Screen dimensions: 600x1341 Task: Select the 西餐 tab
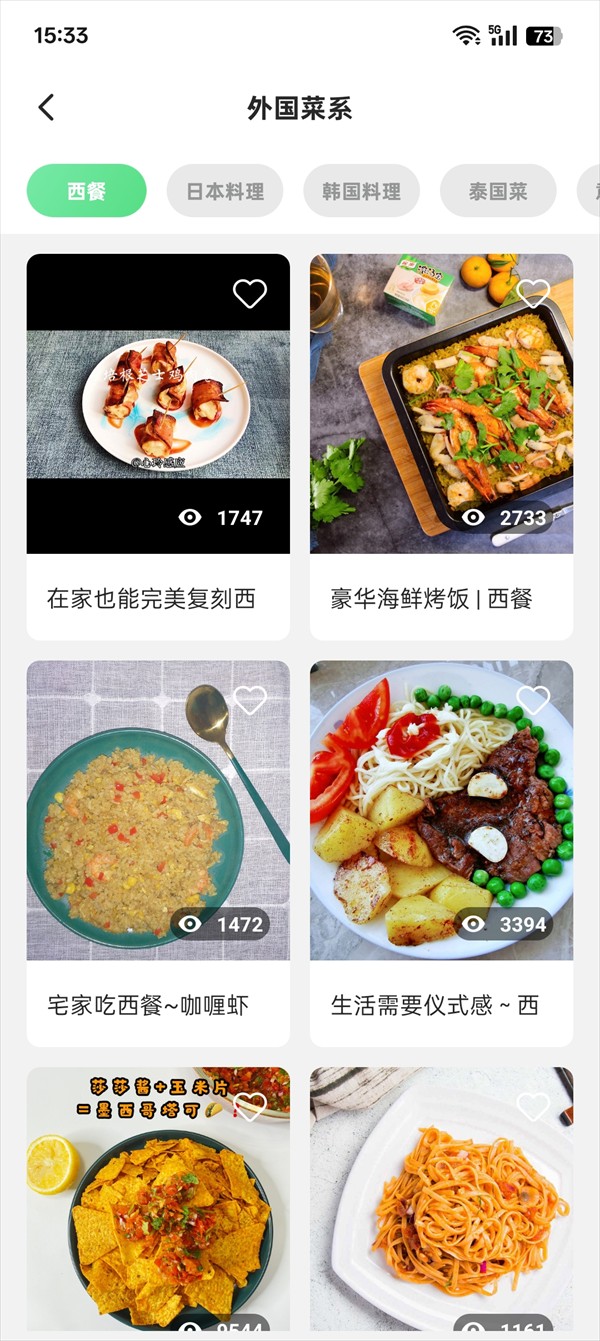(x=87, y=191)
